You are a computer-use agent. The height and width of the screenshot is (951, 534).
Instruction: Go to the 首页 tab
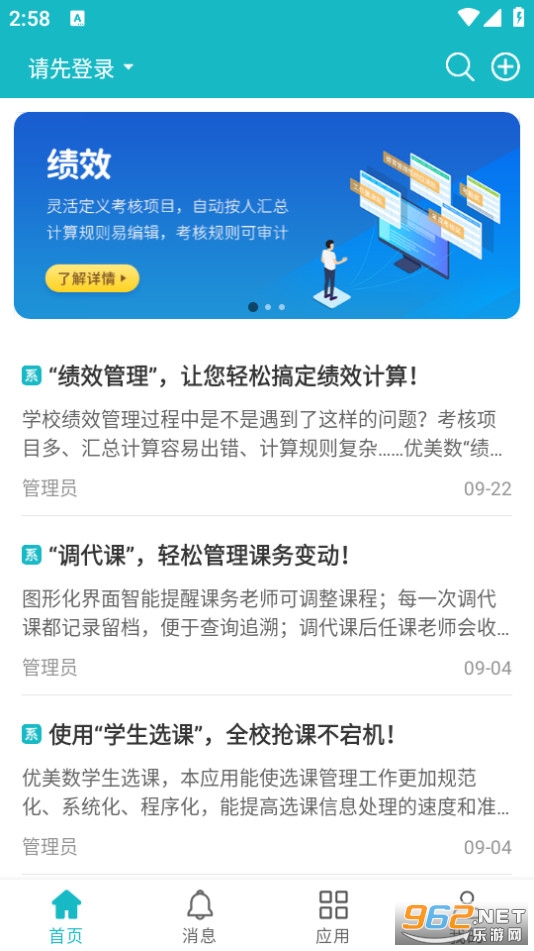pyautogui.click(x=66, y=917)
